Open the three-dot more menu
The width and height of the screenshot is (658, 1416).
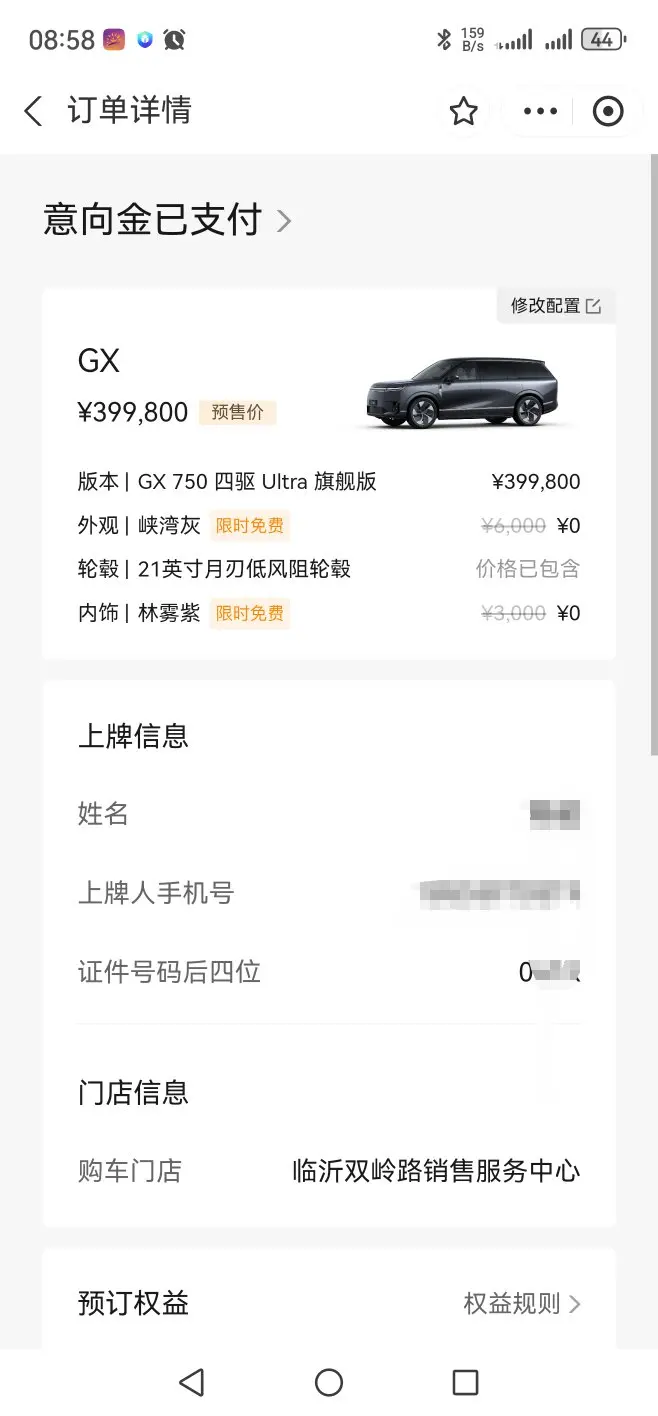click(x=540, y=111)
